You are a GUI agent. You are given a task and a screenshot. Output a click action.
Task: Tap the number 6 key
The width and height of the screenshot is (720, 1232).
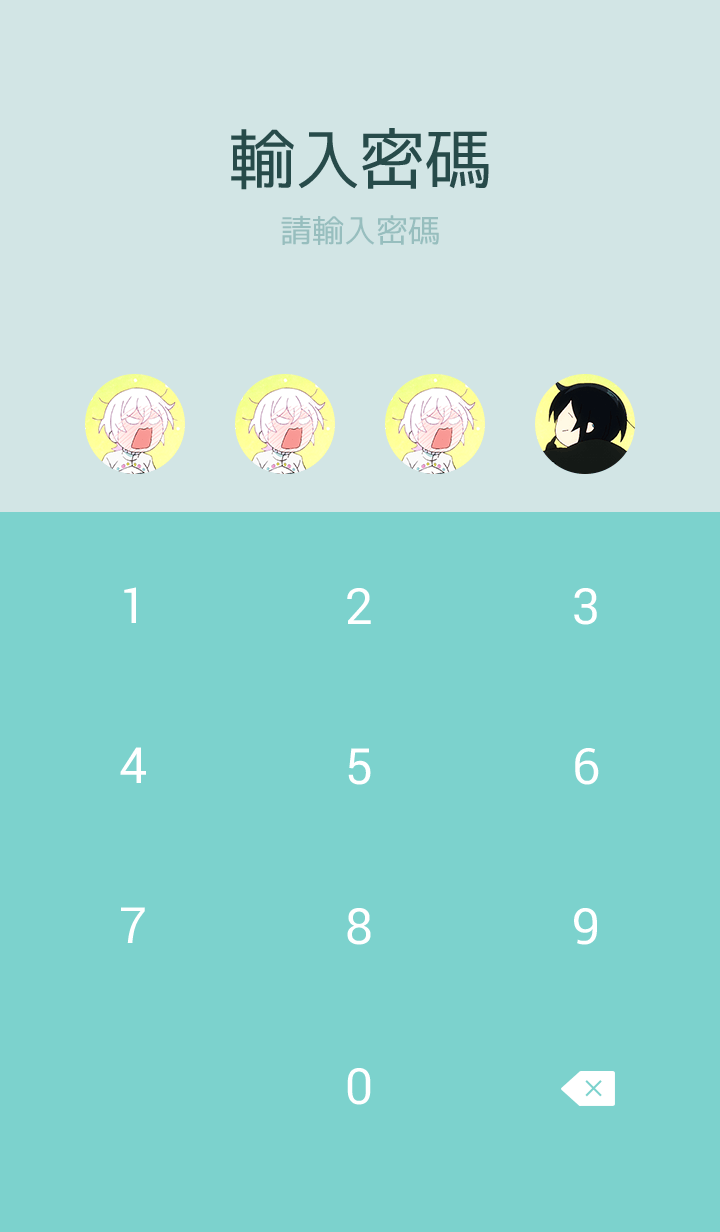pos(586,767)
